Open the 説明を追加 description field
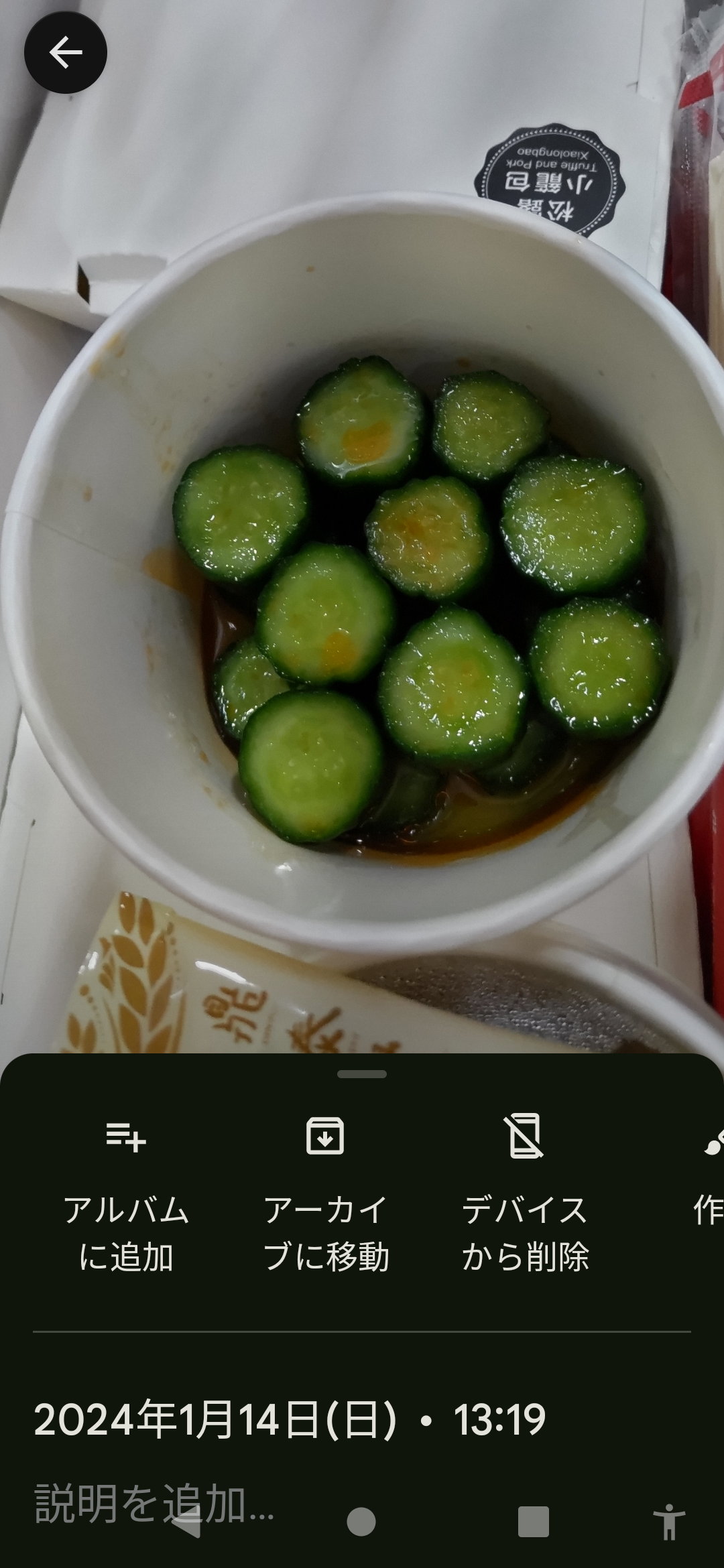Screen dimensions: 724x1568 pos(154,1502)
